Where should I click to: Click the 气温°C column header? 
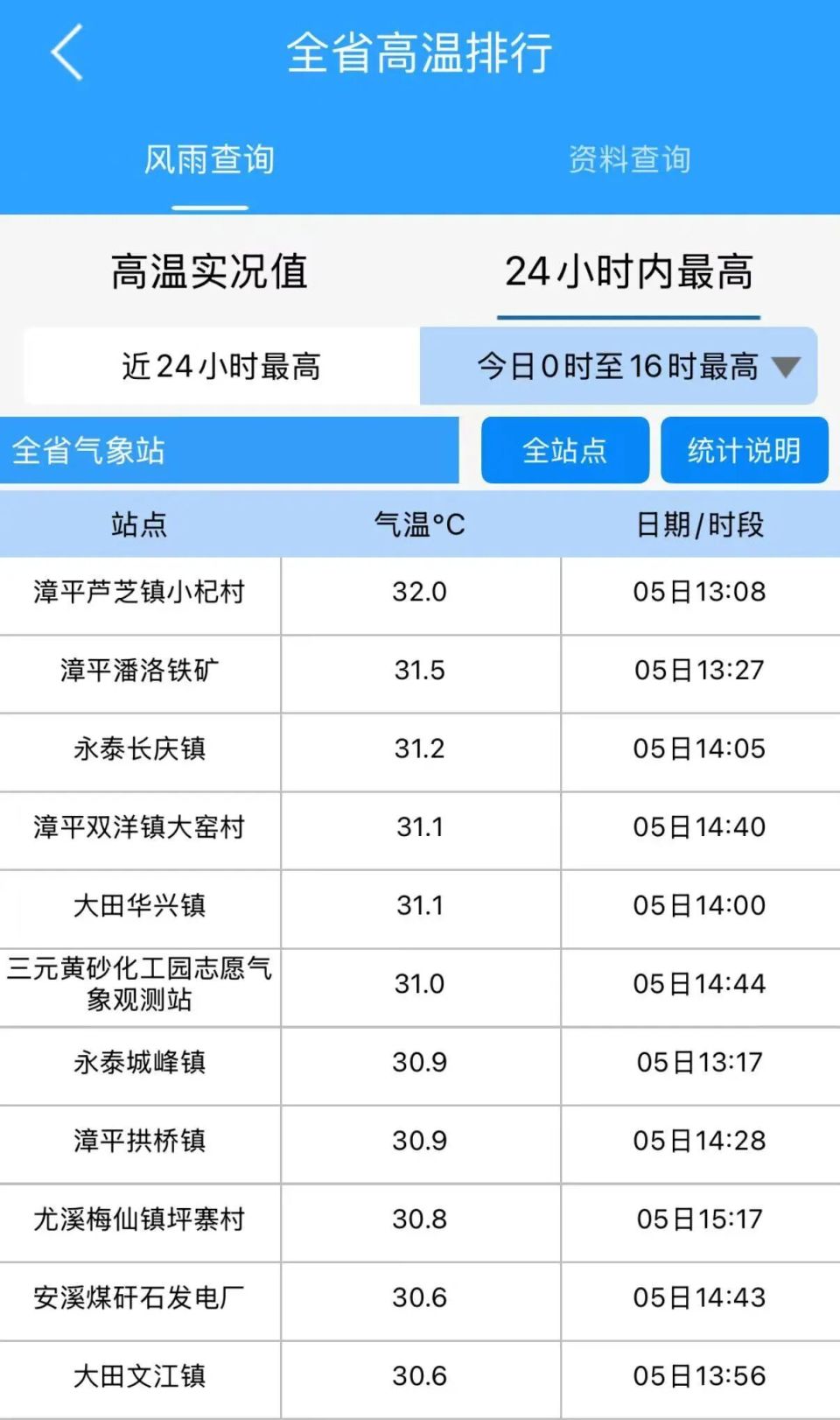click(420, 525)
